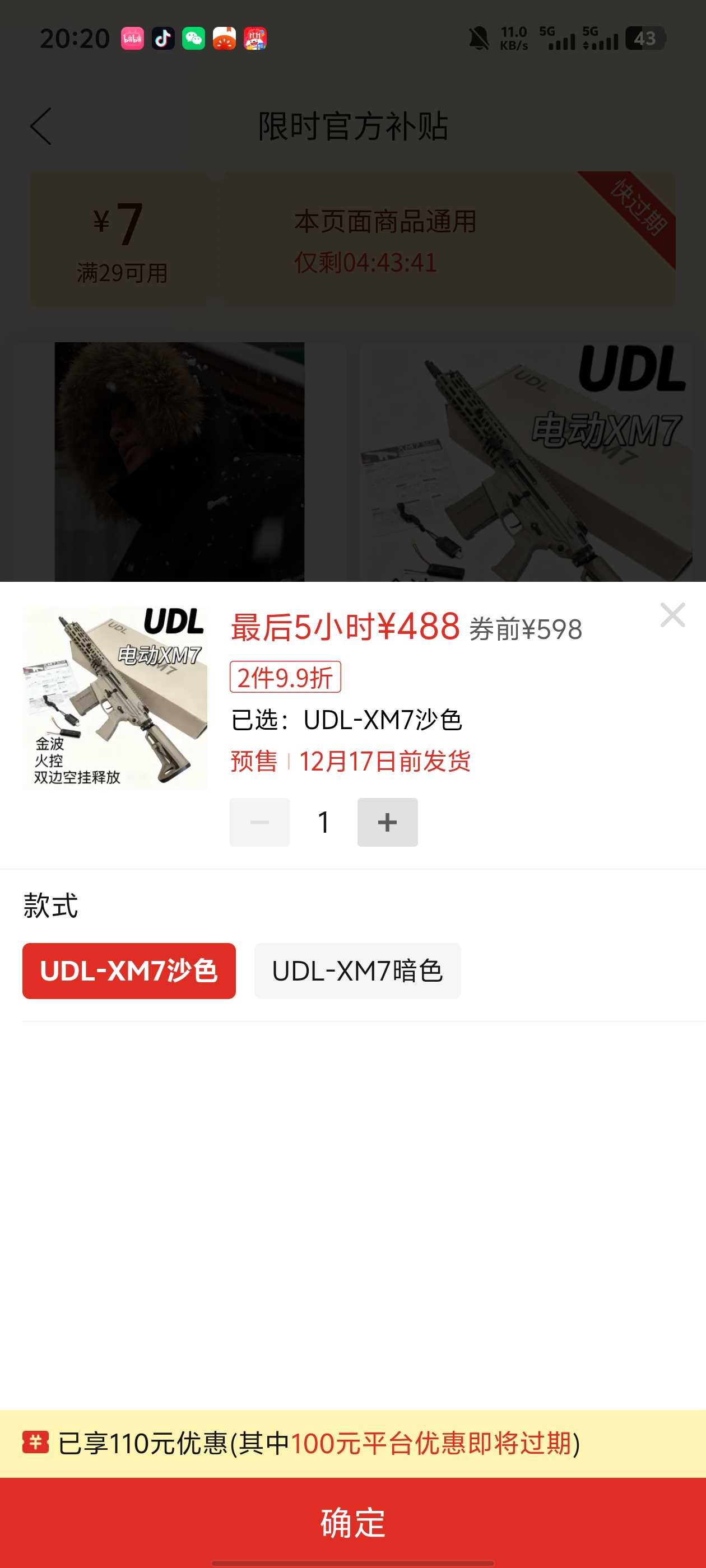Open the 已享110元优惠 discount banner
Screen dimensions: 706x1568
pyautogui.click(x=352, y=1443)
